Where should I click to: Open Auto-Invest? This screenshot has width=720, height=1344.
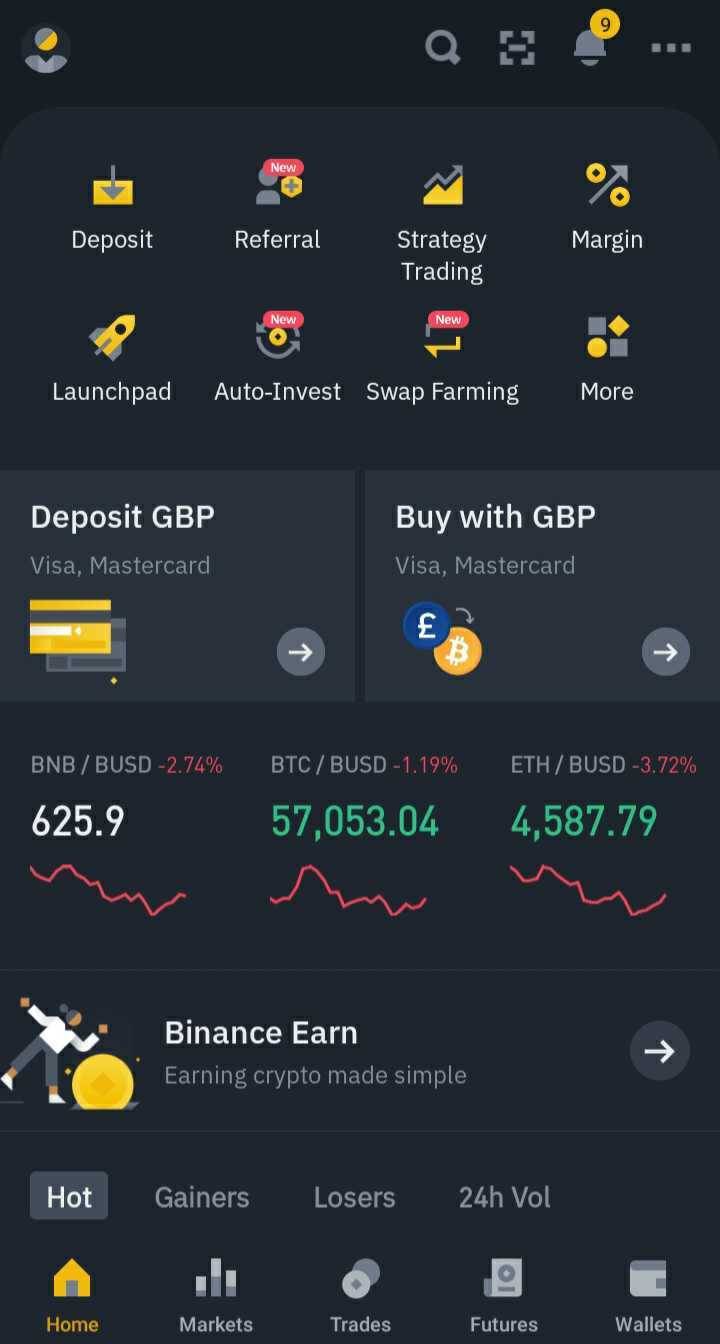(277, 360)
